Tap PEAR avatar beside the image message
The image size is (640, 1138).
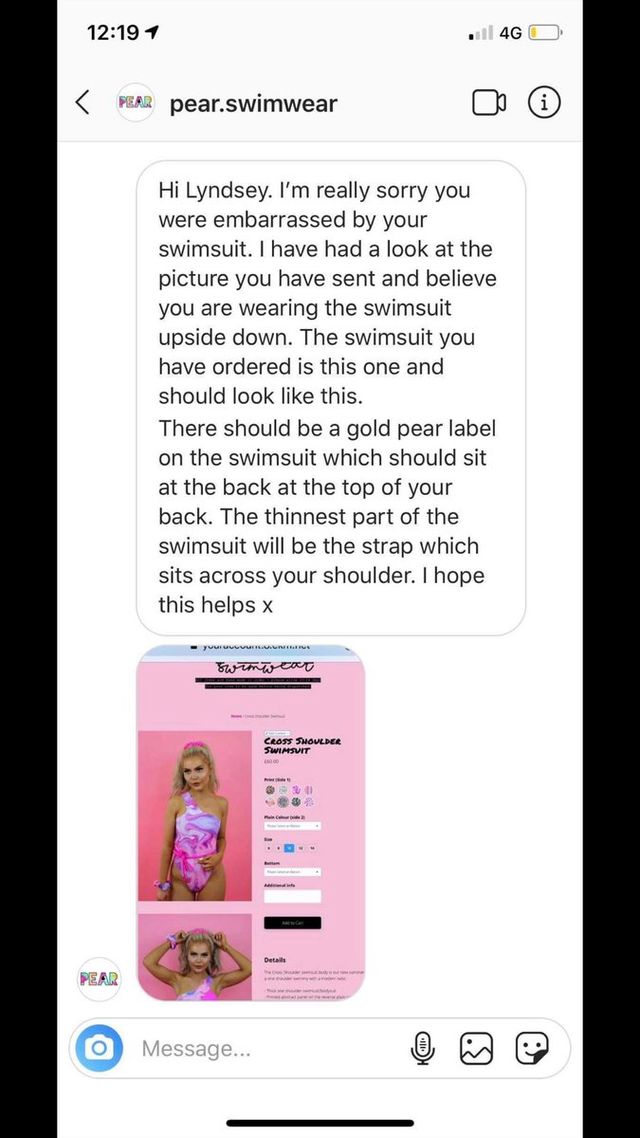tap(99, 978)
